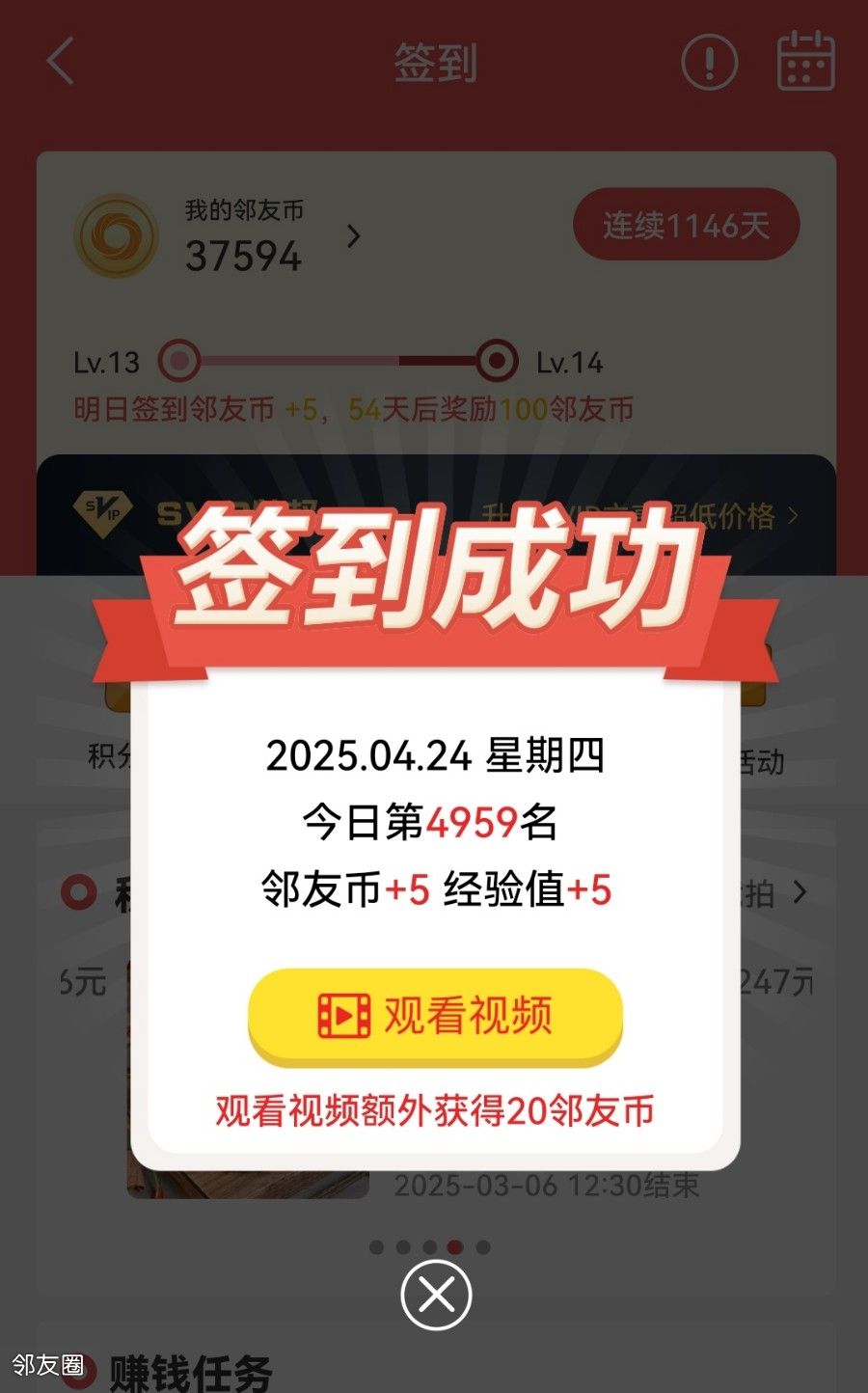Go back using the top-left arrow
Image resolution: width=868 pixels, height=1393 pixels.
tap(60, 63)
